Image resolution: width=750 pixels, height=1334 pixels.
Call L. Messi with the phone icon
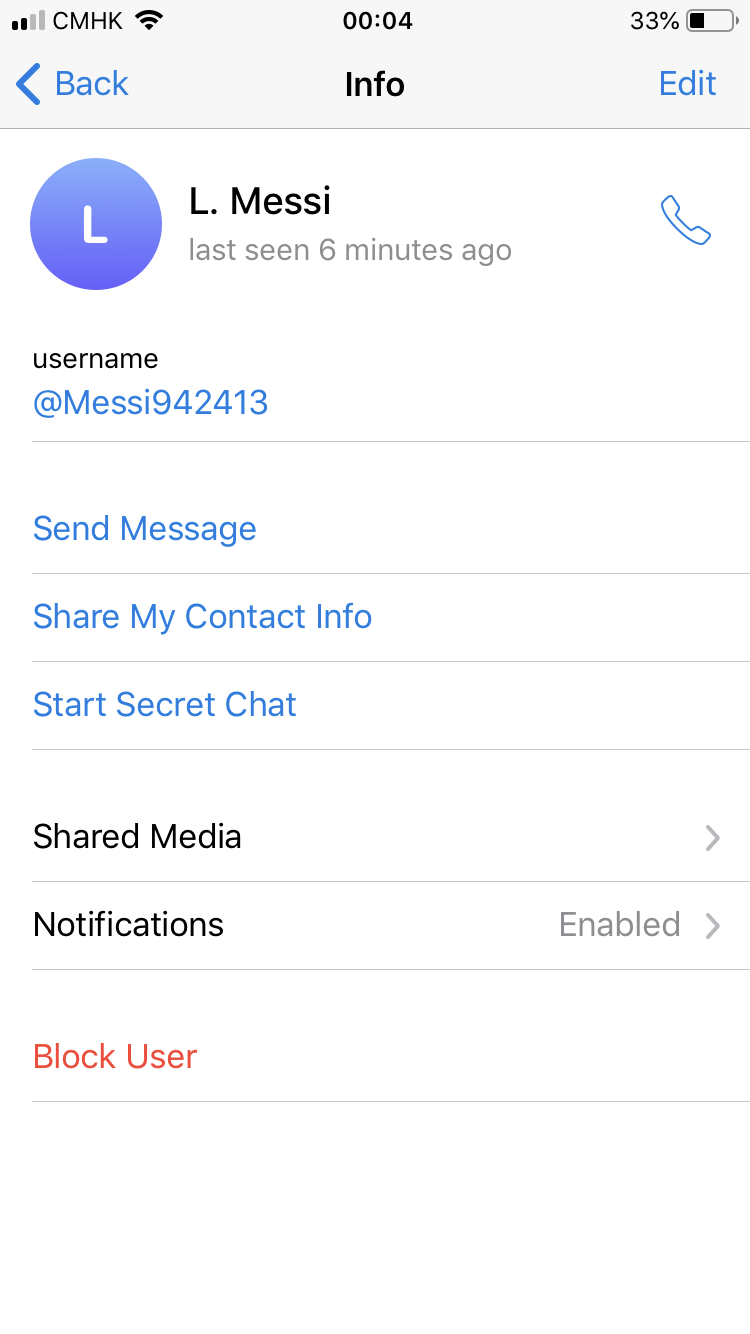(x=685, y=220)
